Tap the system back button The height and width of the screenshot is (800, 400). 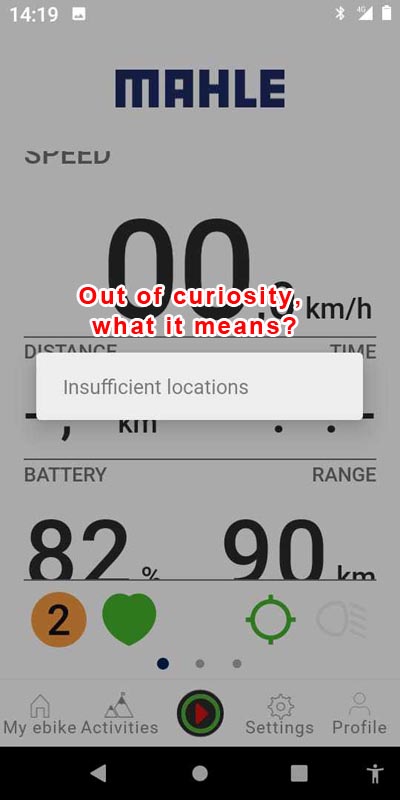pyautogui.click(x=99, y=773)
